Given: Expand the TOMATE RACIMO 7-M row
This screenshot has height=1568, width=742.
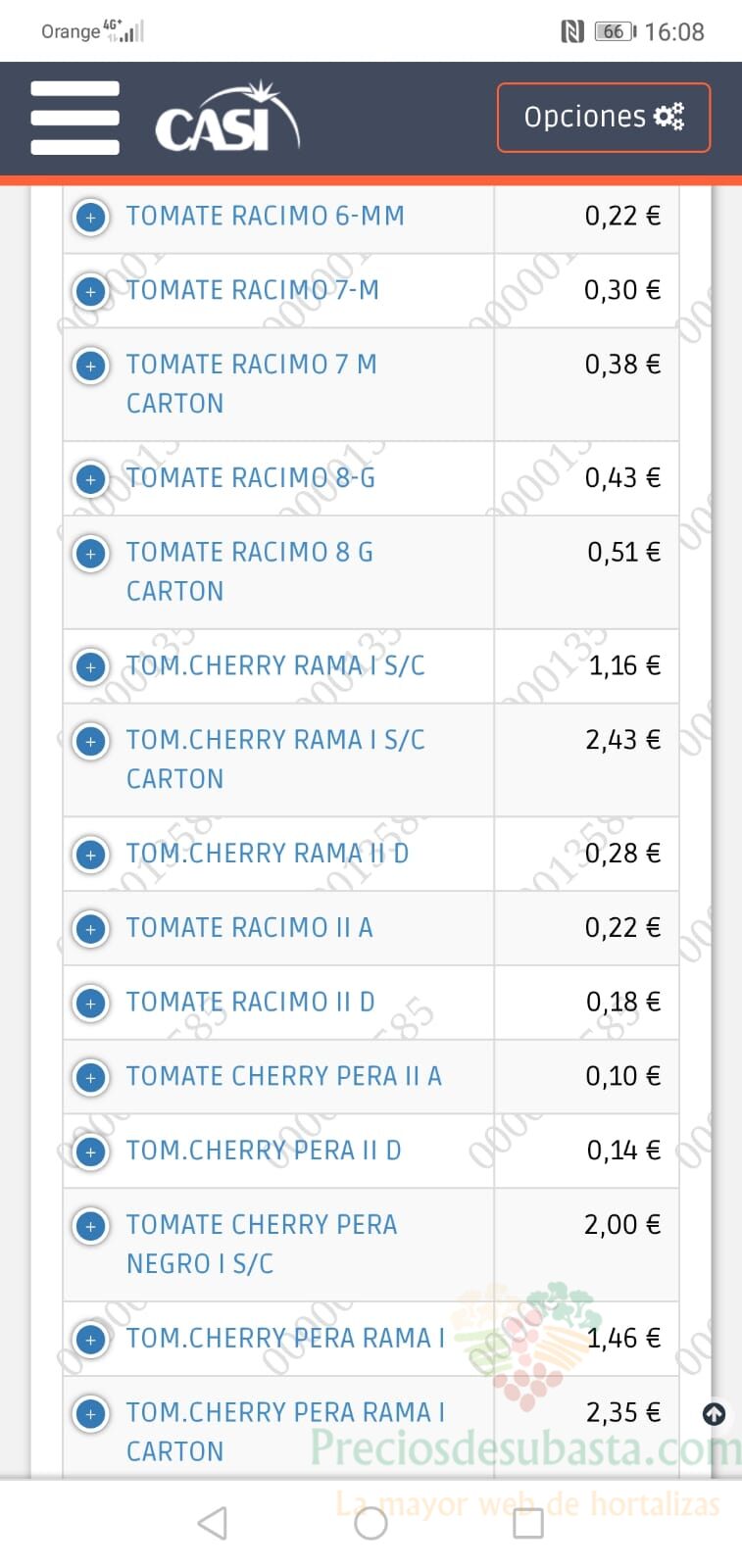Looking at the screenshot, I should 91,291.
